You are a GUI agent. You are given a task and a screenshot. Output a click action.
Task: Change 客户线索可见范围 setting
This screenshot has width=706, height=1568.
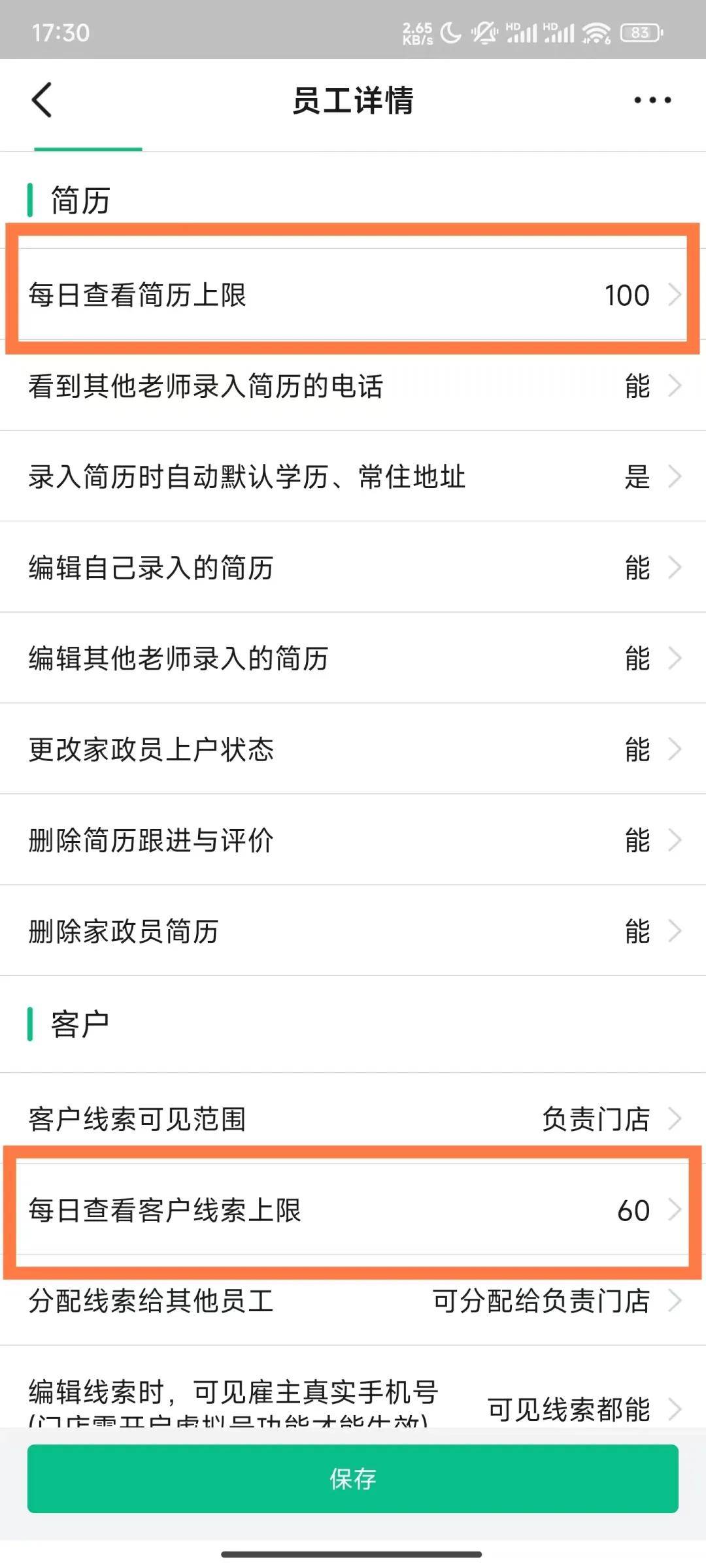point(353,1119)
